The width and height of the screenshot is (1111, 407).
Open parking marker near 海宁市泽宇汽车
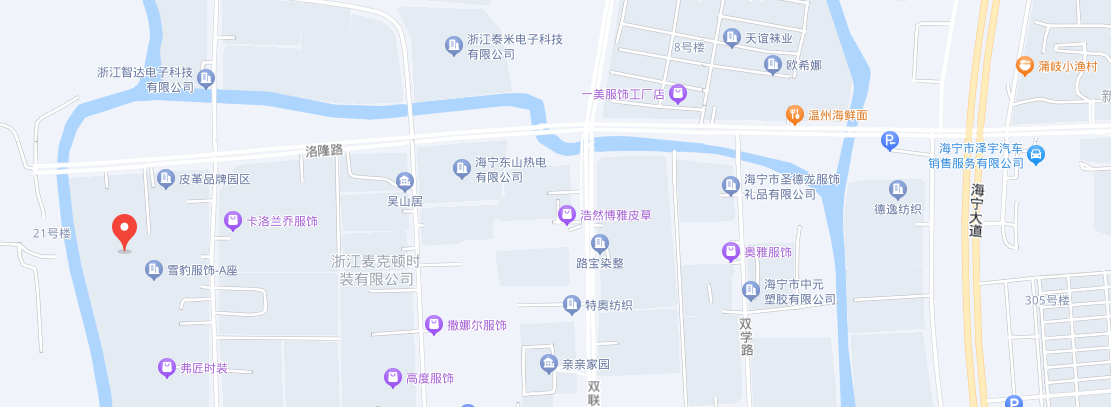pos(890,142)
